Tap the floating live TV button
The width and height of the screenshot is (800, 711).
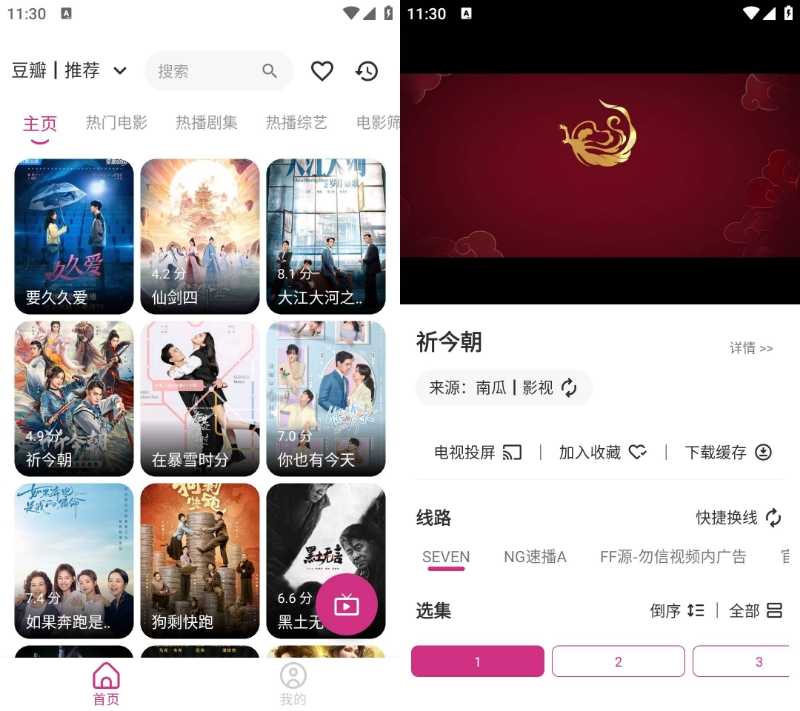pyautogui.click(x=346, y=604)
